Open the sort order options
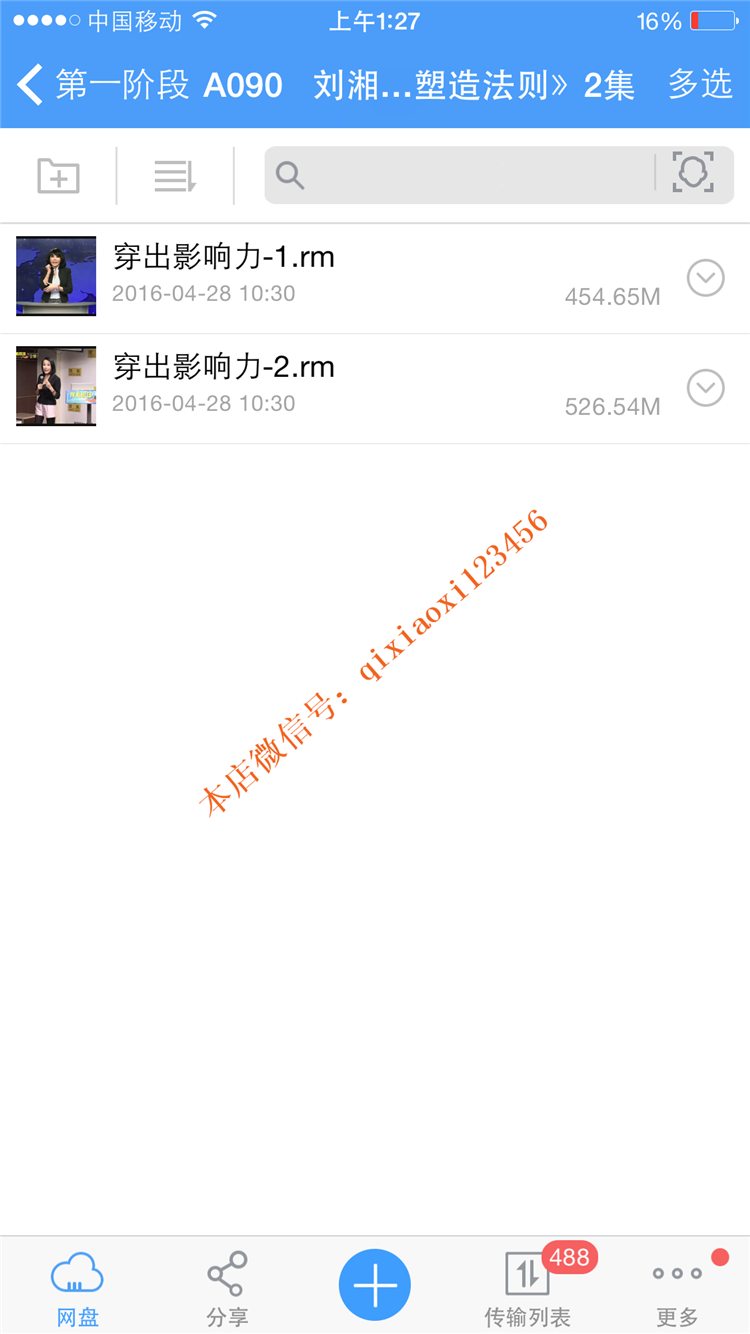Viewport: 750px width, 1334px height. pos(175,176)
